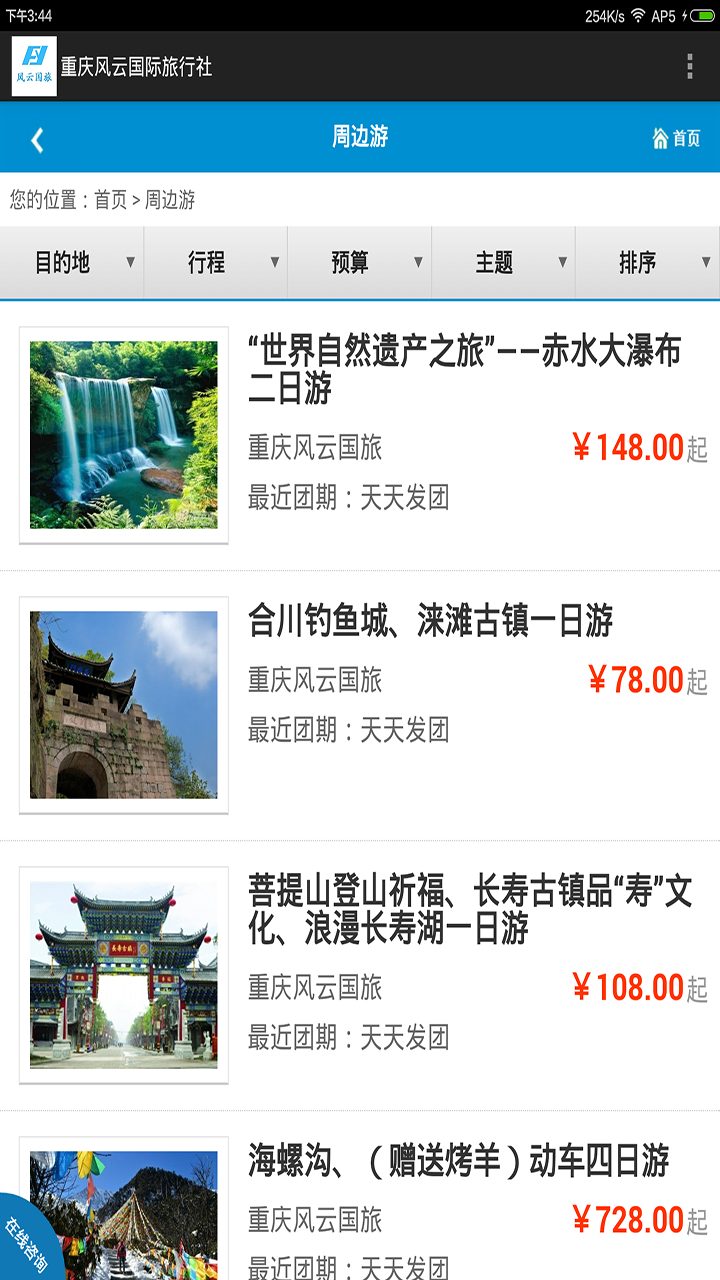This screenshot has height=1280, width=720.
Task: Open the 主题 theme dropdown
Action: pyautogui.click(x=504, y=263)
